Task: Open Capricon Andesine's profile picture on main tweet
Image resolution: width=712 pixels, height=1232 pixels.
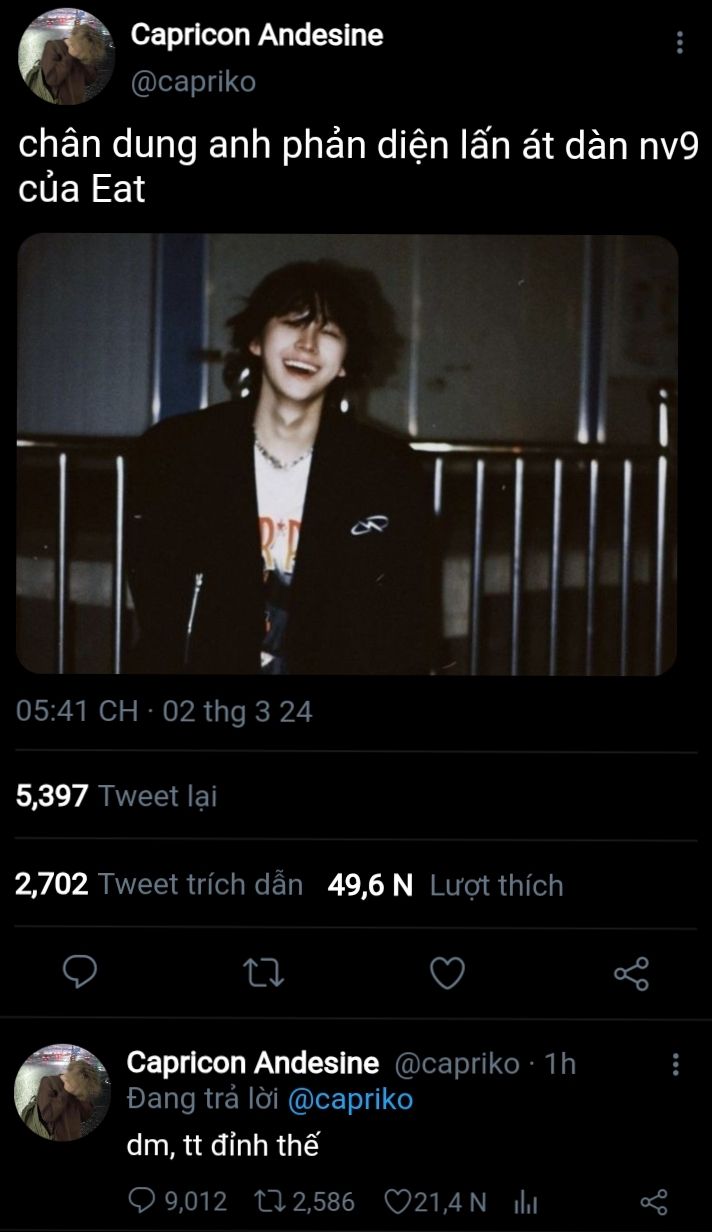Action: point(67,57)
